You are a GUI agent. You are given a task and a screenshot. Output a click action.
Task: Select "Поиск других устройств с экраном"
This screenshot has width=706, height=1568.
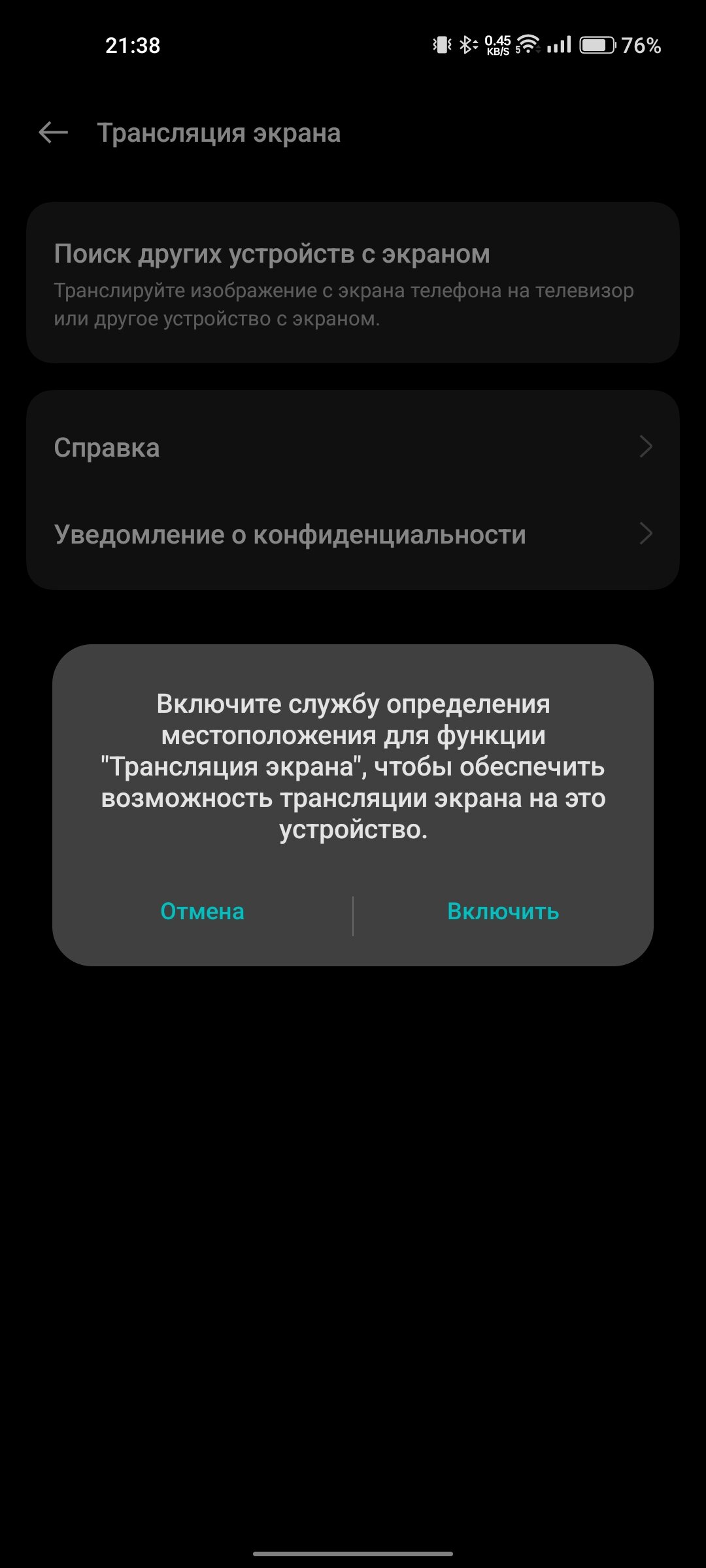tap(353, 282)
